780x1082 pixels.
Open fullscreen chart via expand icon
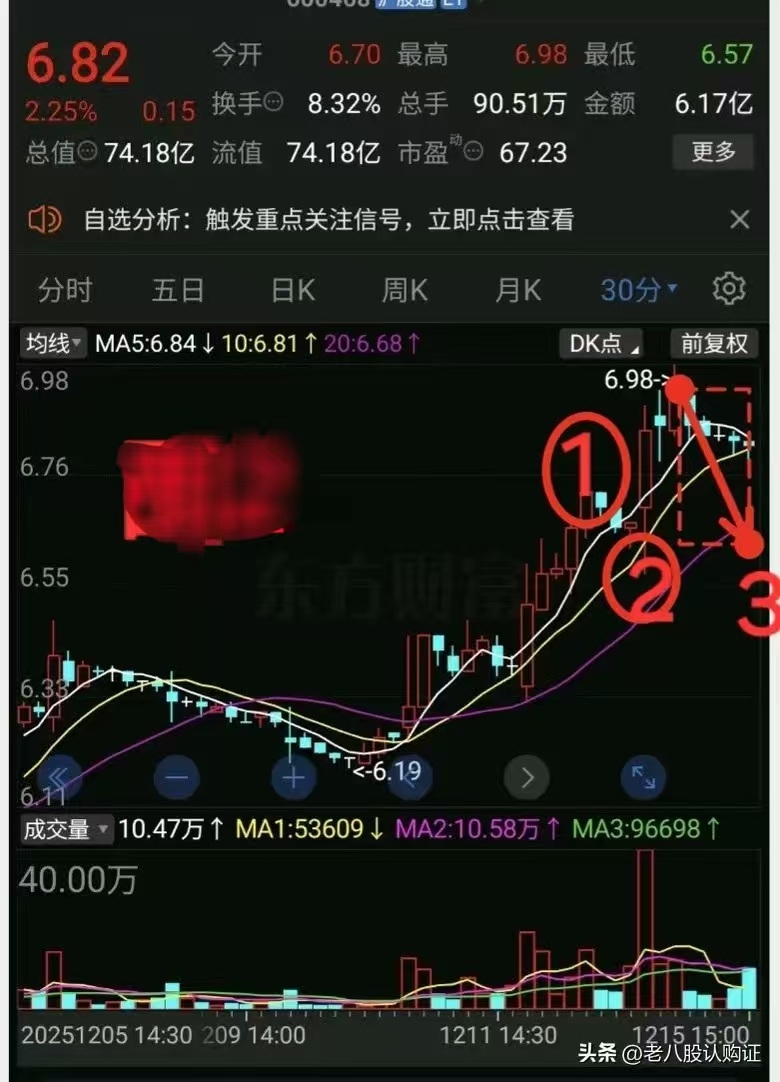(643, 778)
